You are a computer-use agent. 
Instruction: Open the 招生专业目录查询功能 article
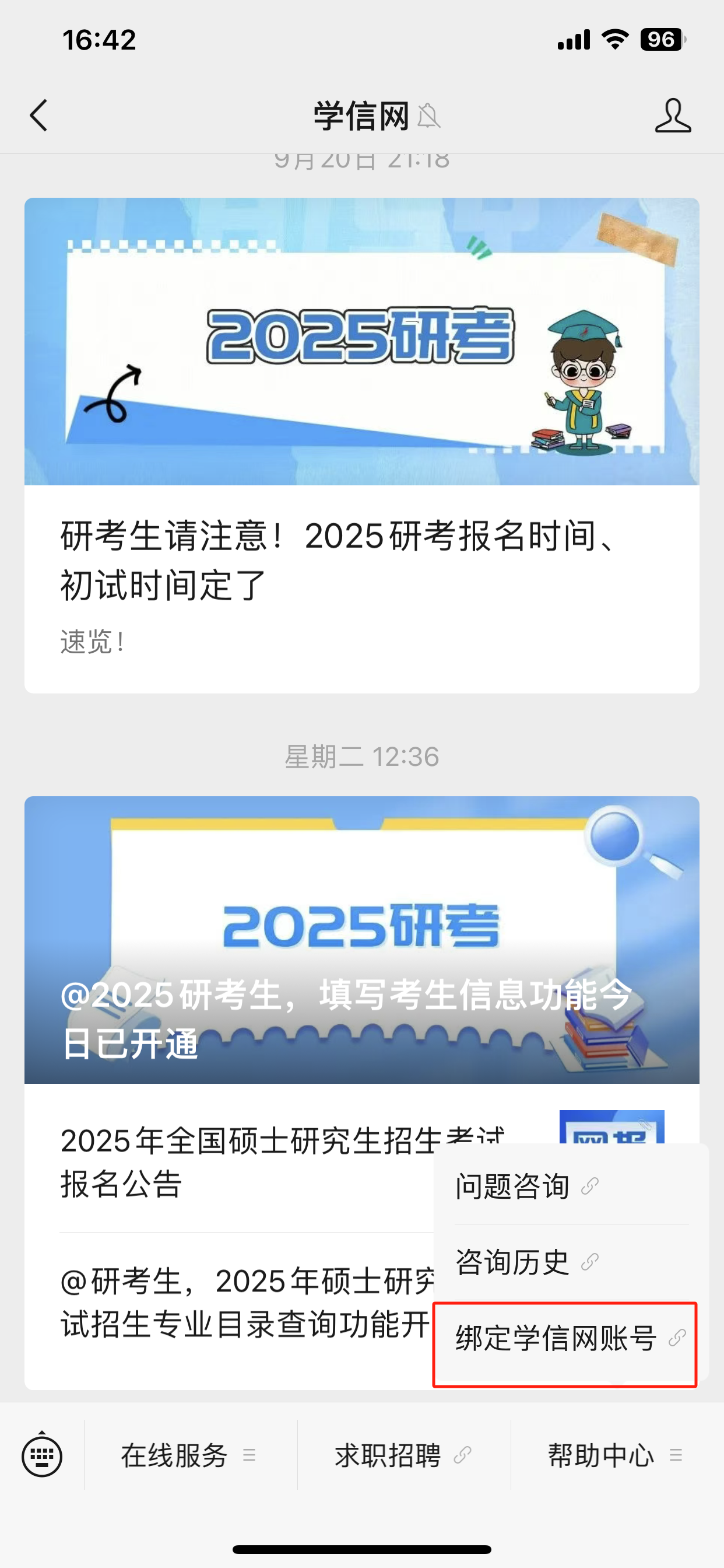(x=243, y=1303)
